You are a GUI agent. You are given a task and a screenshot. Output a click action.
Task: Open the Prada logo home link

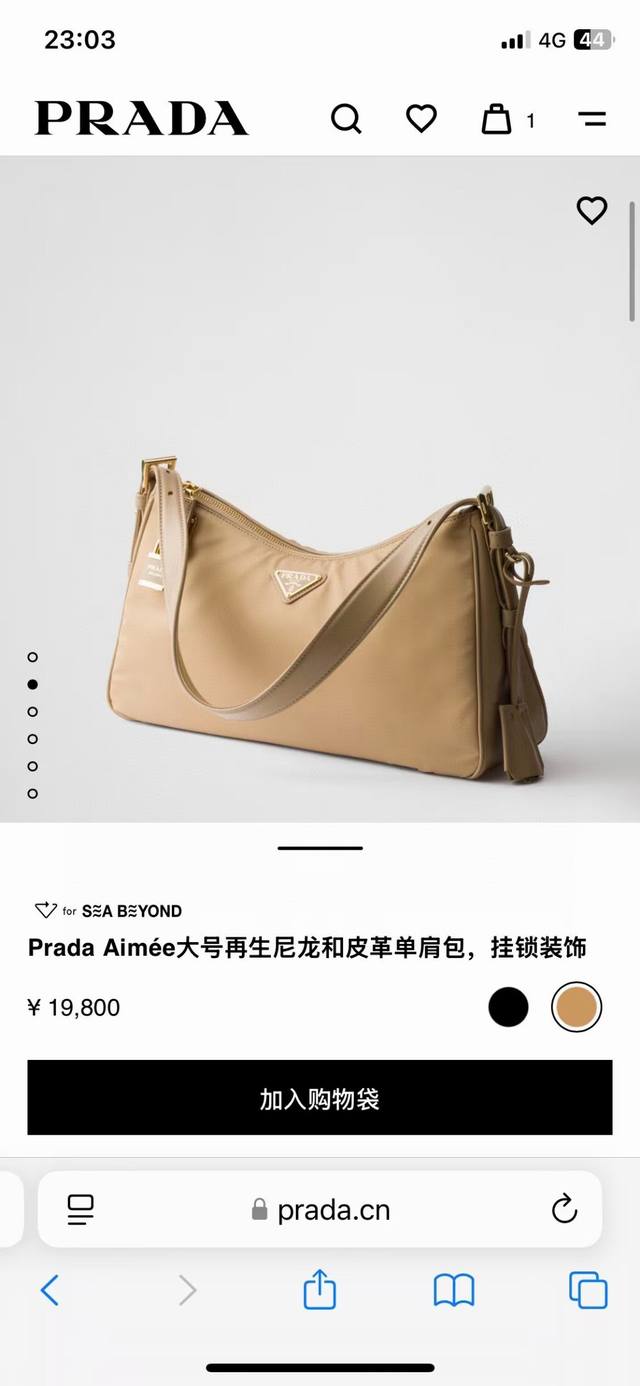point(141,119)
